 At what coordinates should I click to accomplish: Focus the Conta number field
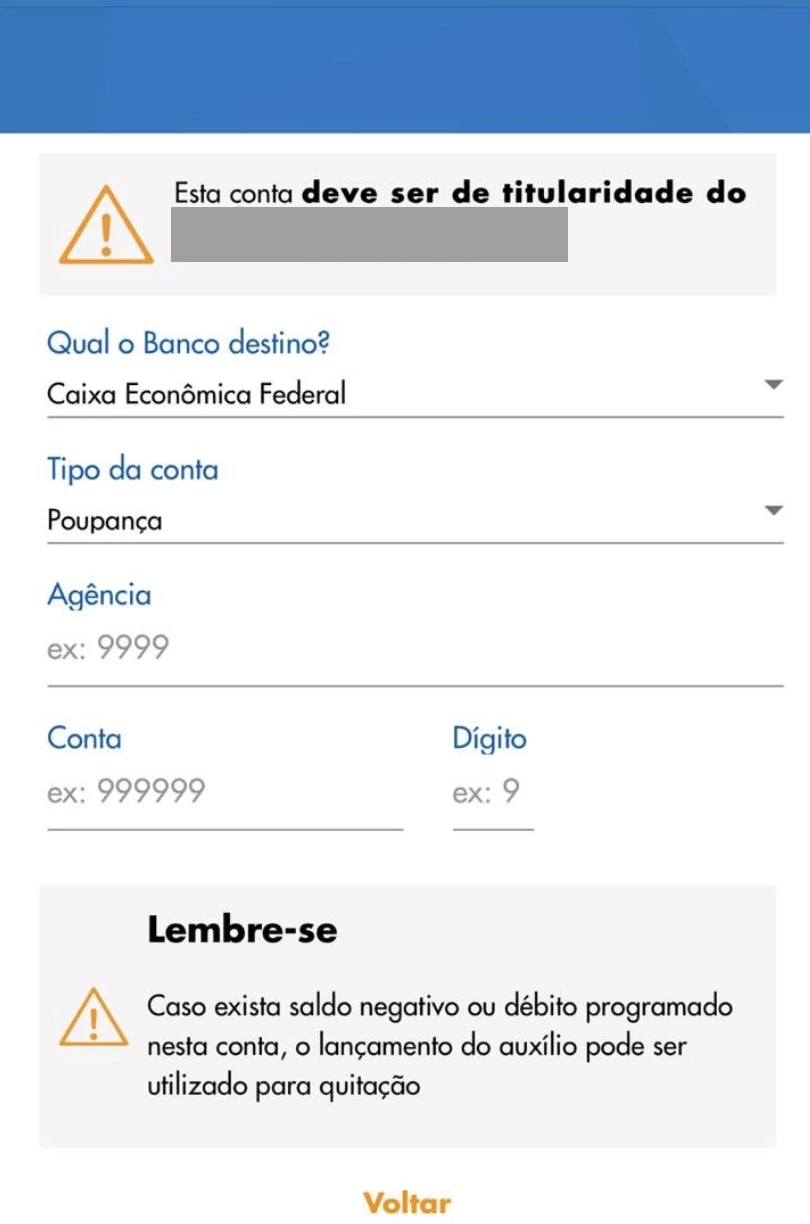click(224, 793)
